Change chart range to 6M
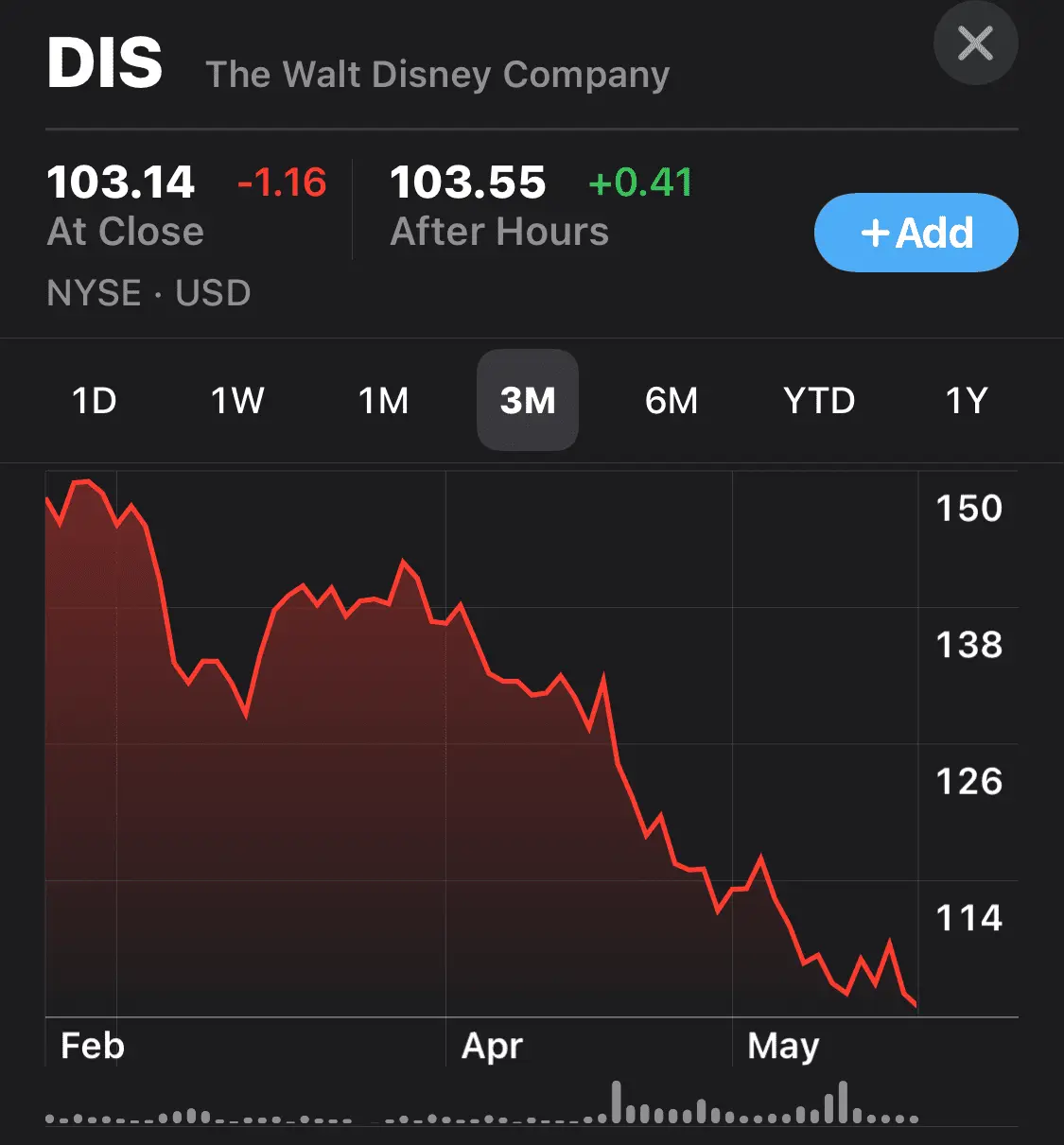 [672, 401]
